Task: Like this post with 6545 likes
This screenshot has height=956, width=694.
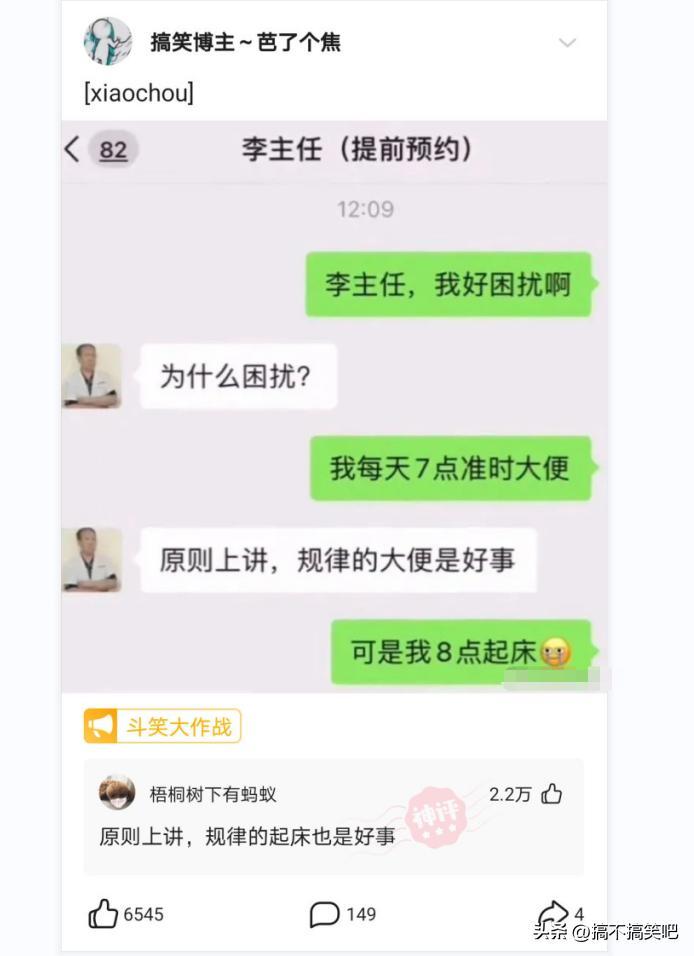Action: pos(104,913)
